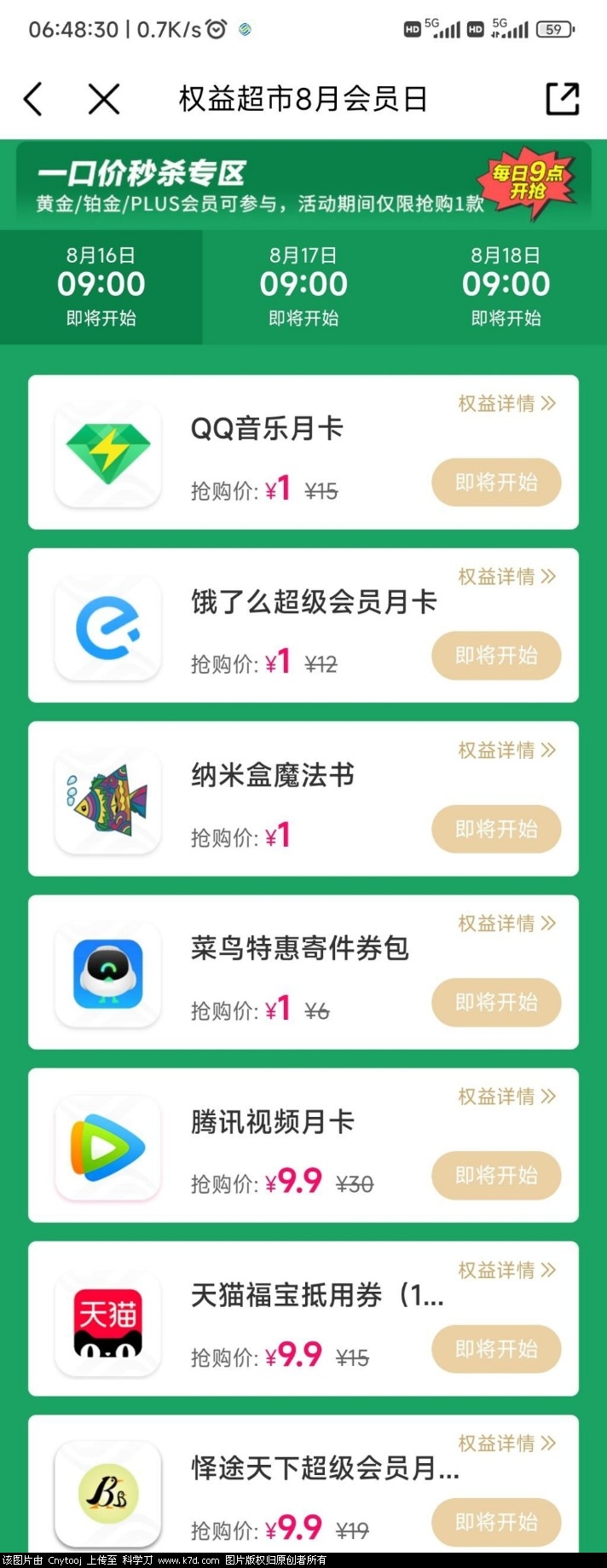Select the 8月18日 09:00 session

coord(506,286)
